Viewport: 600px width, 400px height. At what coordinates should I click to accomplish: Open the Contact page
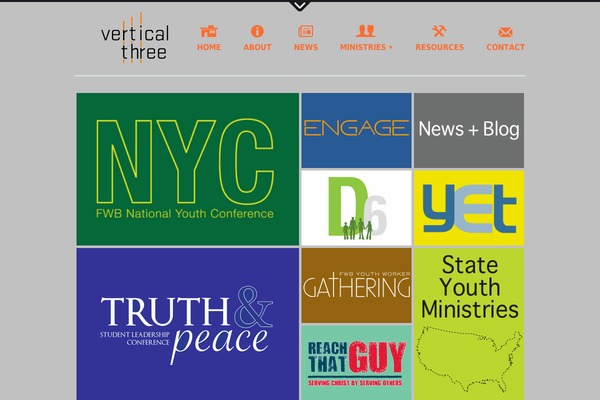(x=505, y=38)
